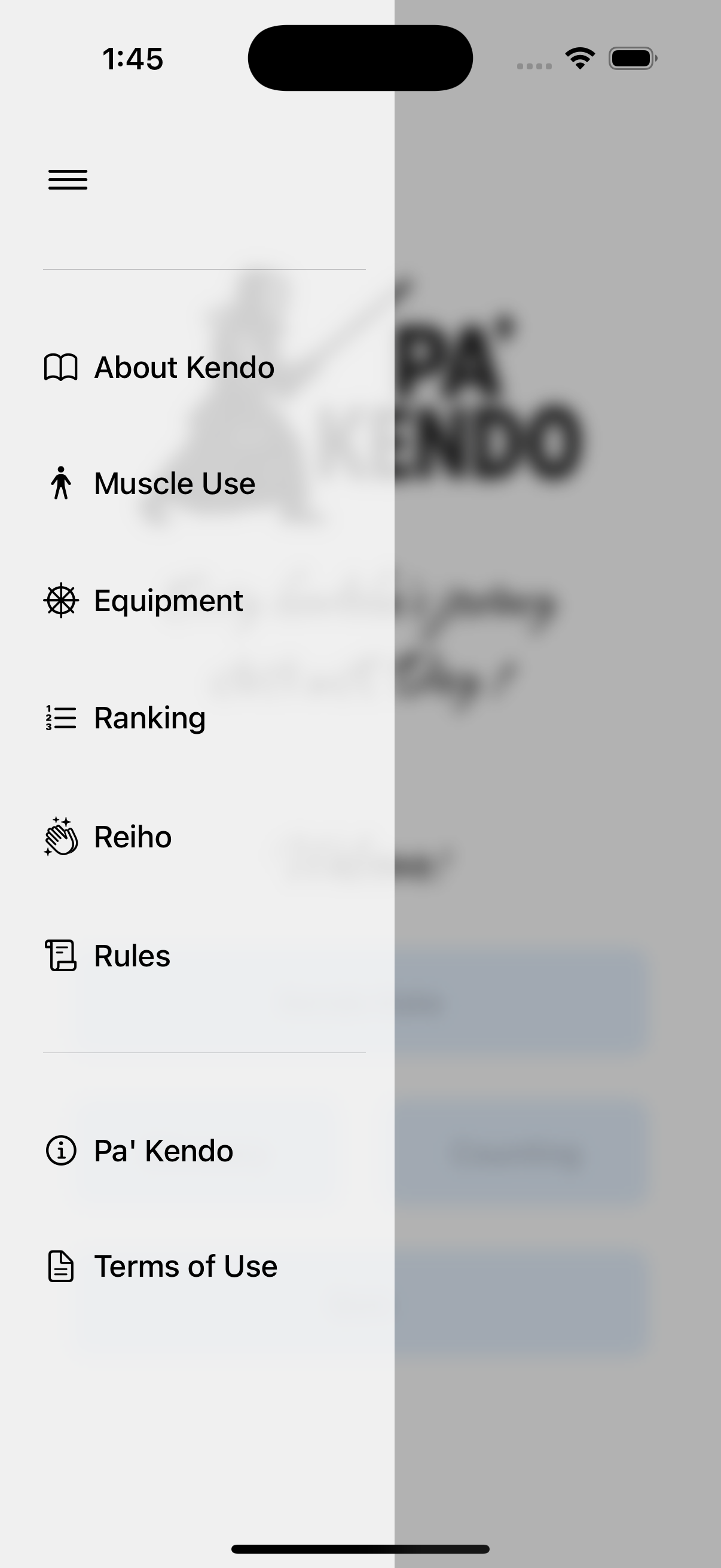View the Ranking section

pyautogui.click(x=126, y=718)
